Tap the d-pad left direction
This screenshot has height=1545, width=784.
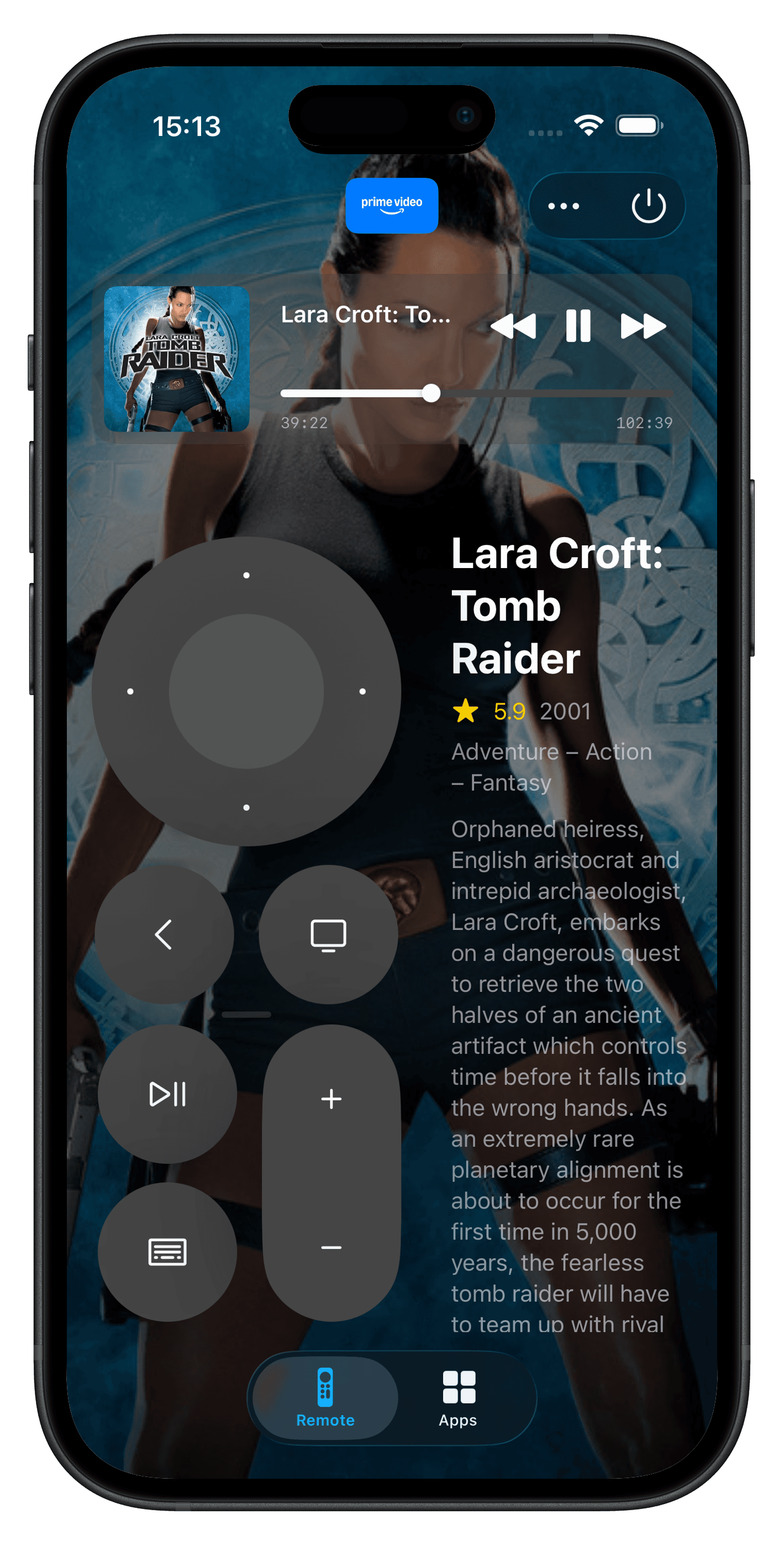pos(130,691)
